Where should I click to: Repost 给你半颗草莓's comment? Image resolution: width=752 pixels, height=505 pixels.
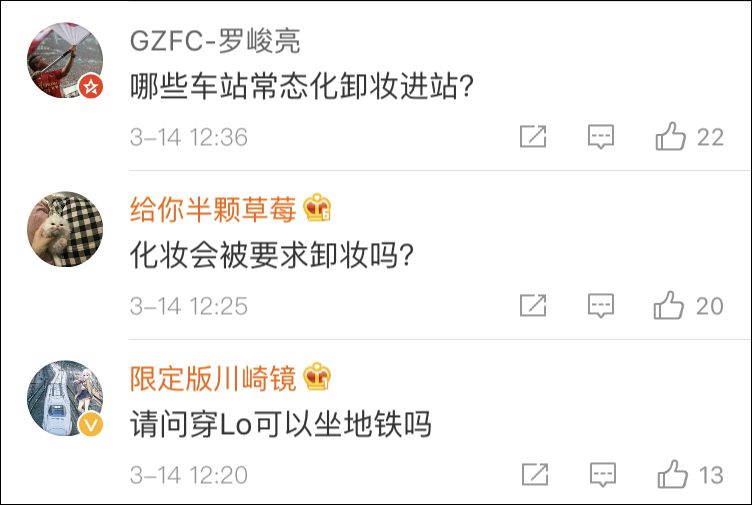[x=534, y=305]
